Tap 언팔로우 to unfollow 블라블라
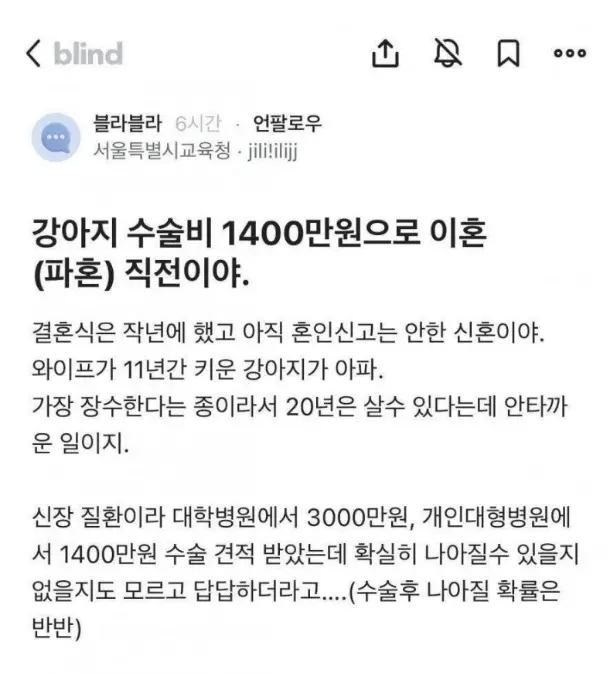The image size is (613, 674). coord(288,124)
